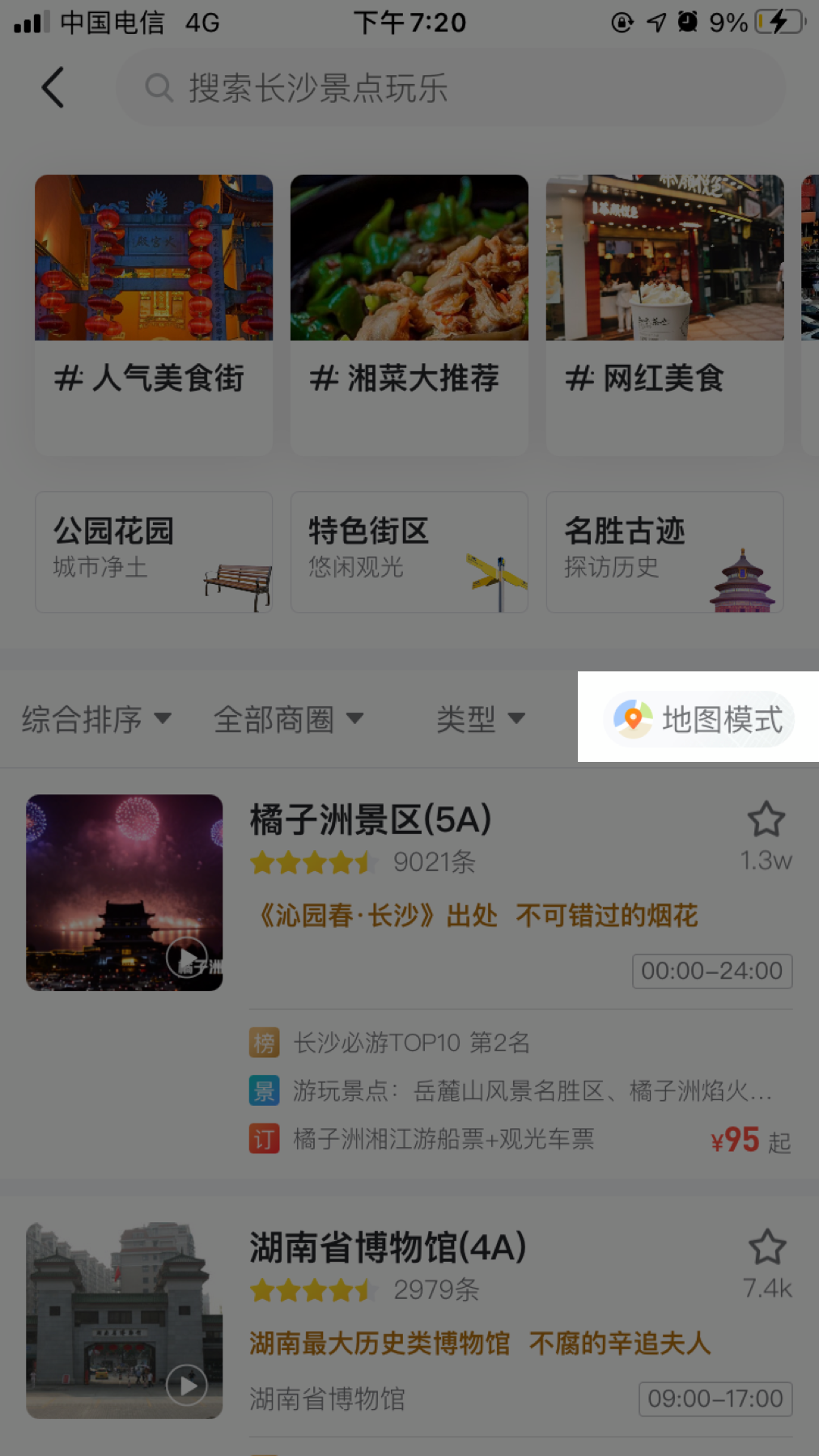Open the 湘菜大推荐 topic card
The width and height of the screenshot is (819, 1456).
point(409,315)
